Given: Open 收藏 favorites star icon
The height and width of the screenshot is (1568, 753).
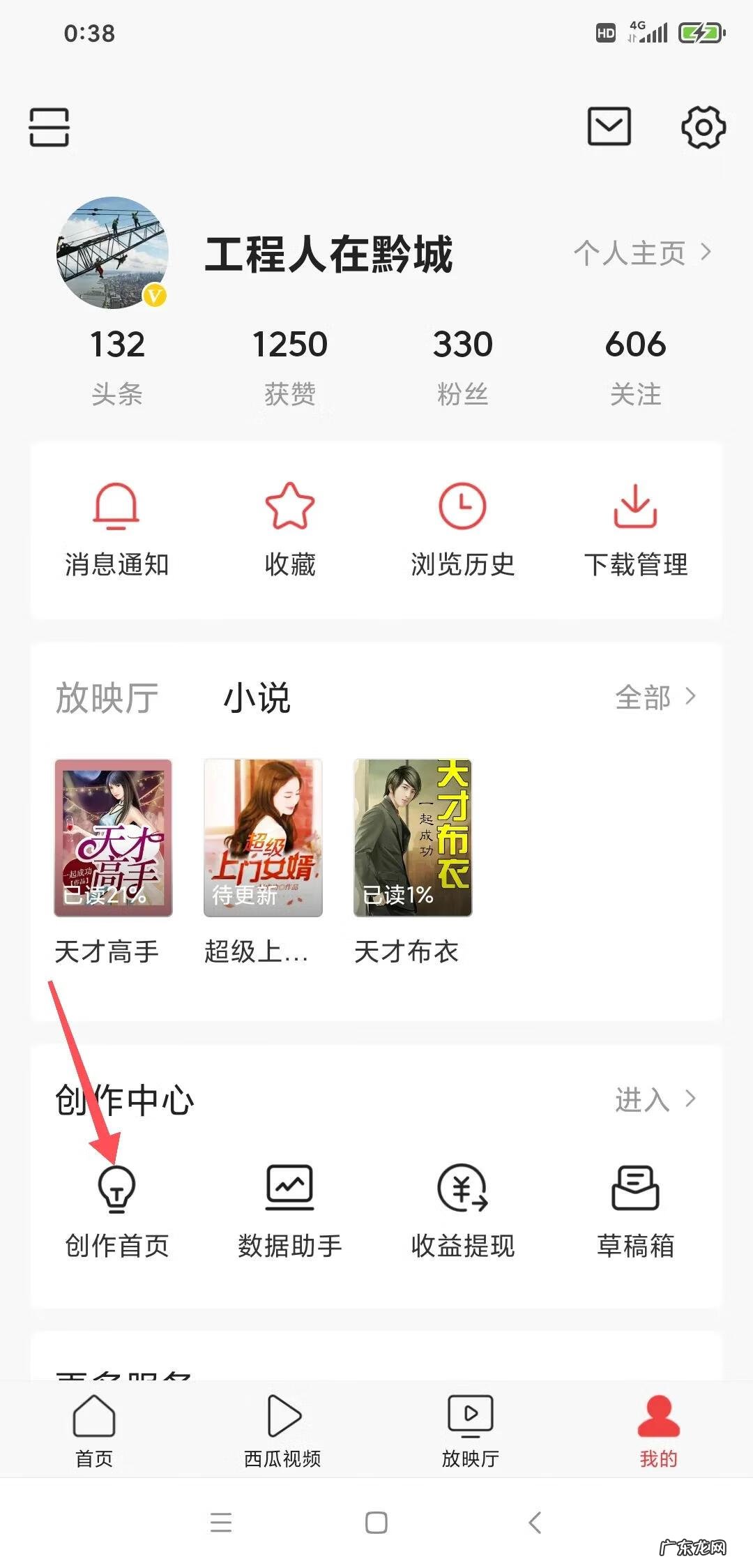Looking at the screenshot, I should coord(291,507).
